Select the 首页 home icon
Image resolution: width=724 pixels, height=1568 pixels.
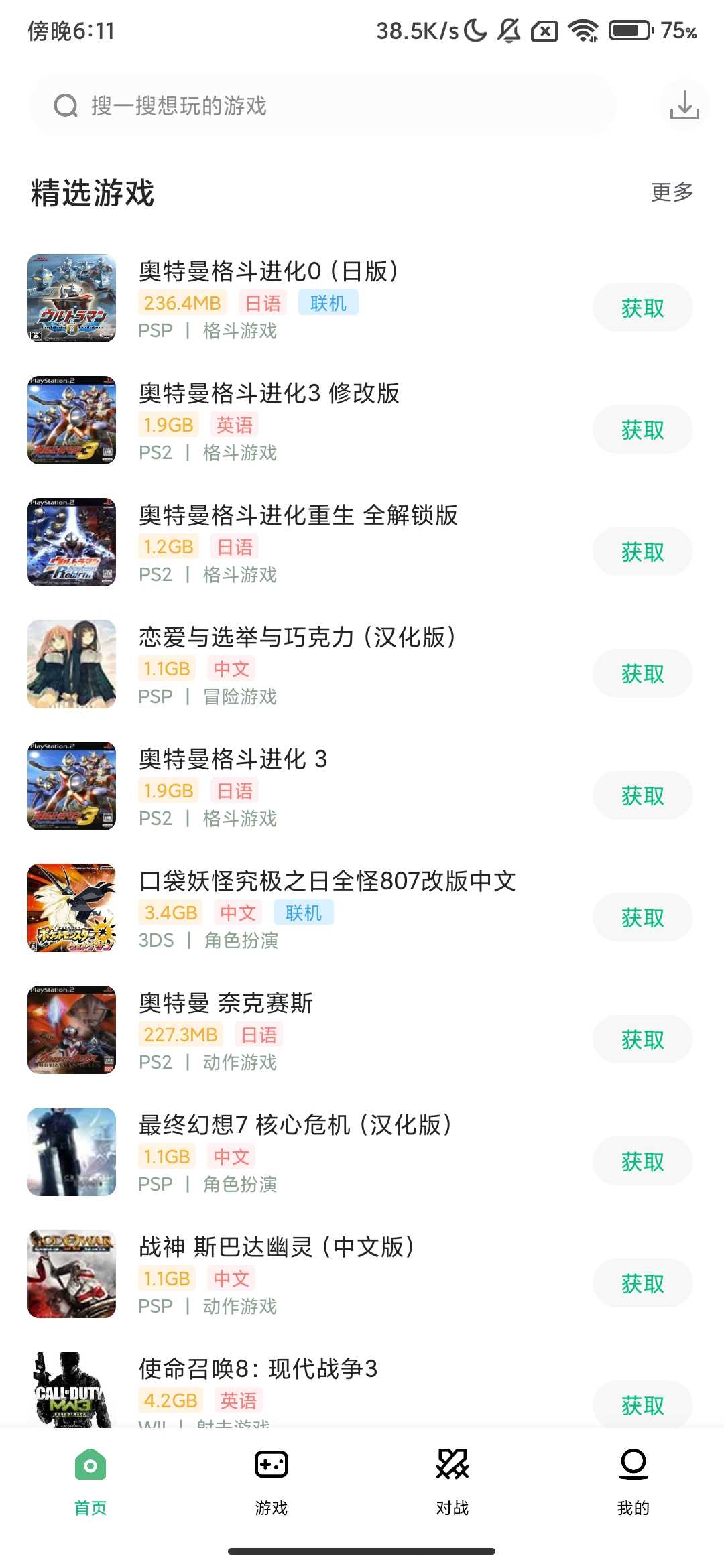(90, 1464)
